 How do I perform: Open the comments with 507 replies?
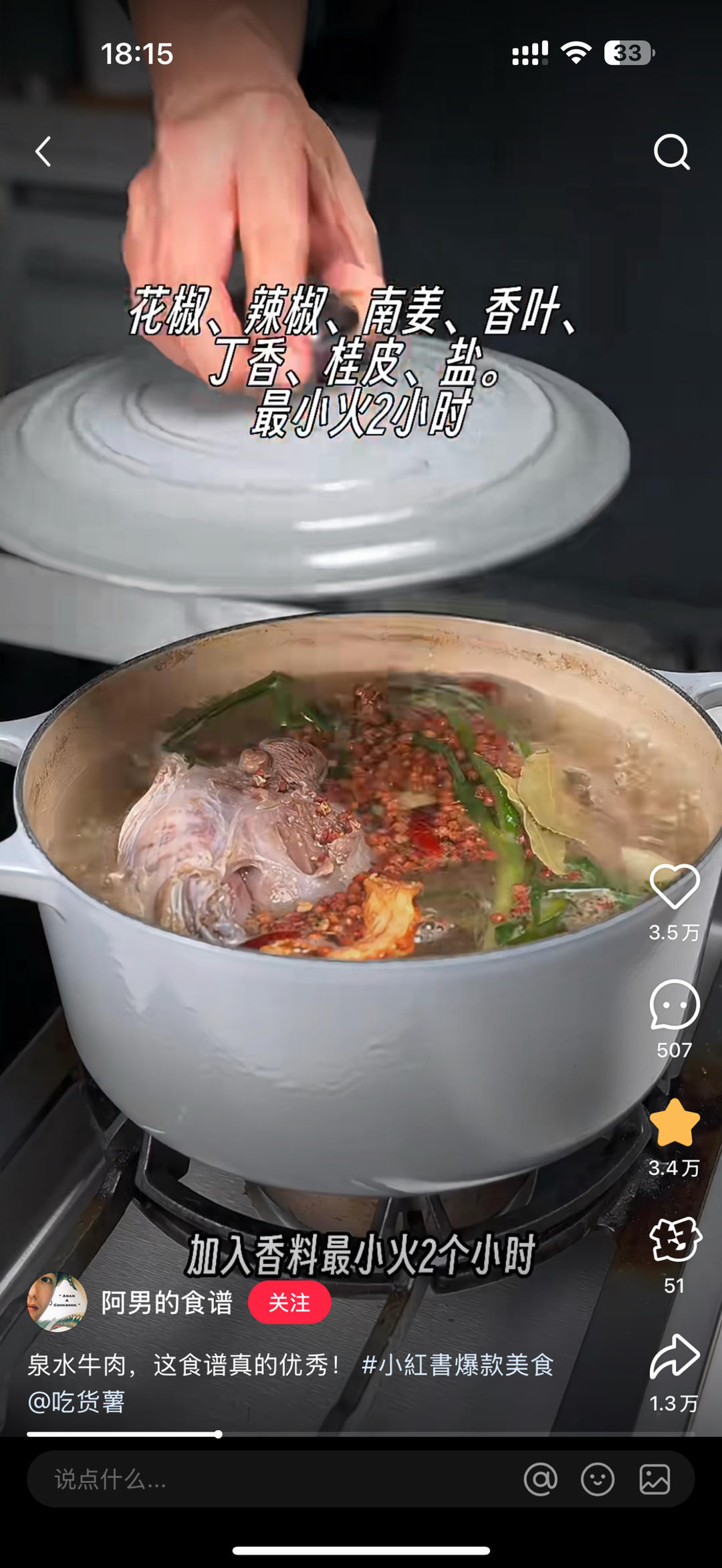(674, 1004)
